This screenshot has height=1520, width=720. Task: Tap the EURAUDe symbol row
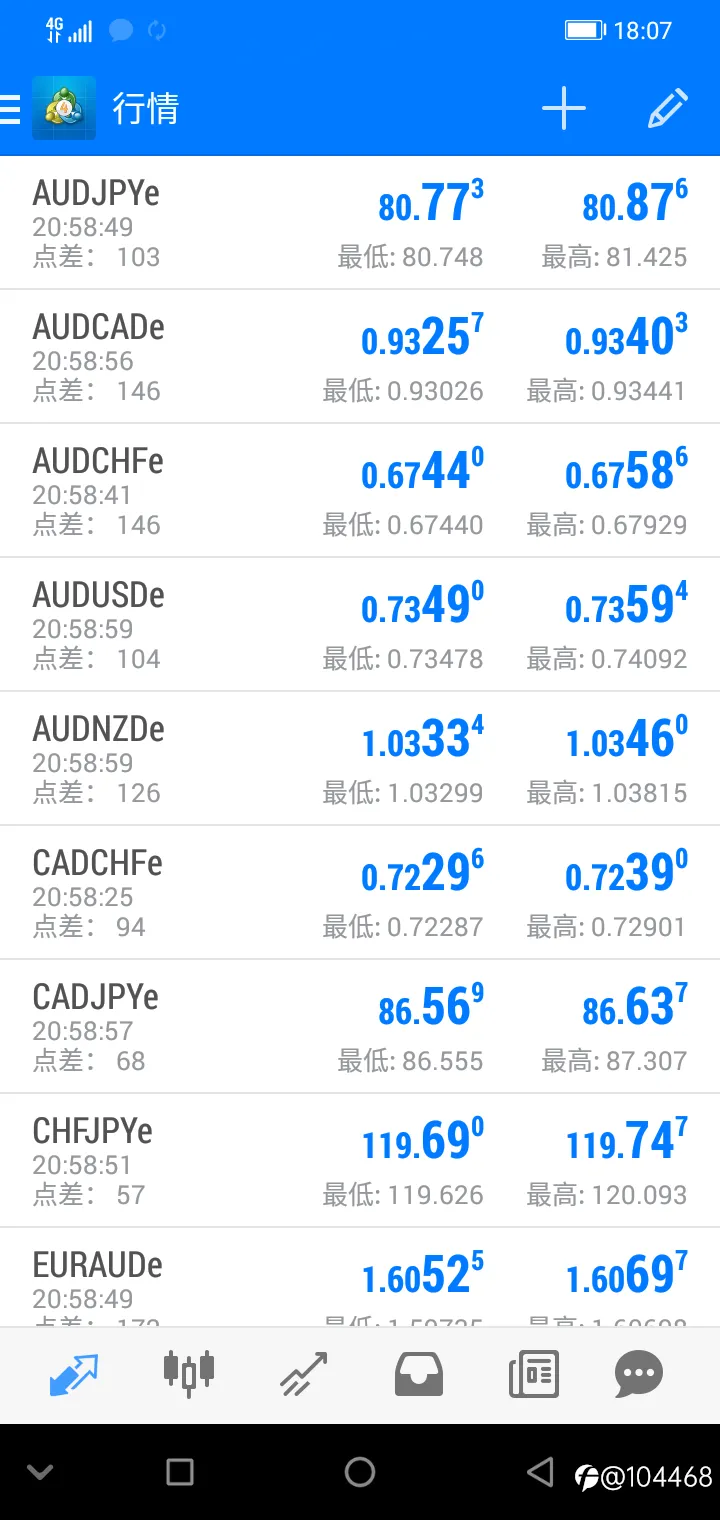click(x=360, y=1278)
